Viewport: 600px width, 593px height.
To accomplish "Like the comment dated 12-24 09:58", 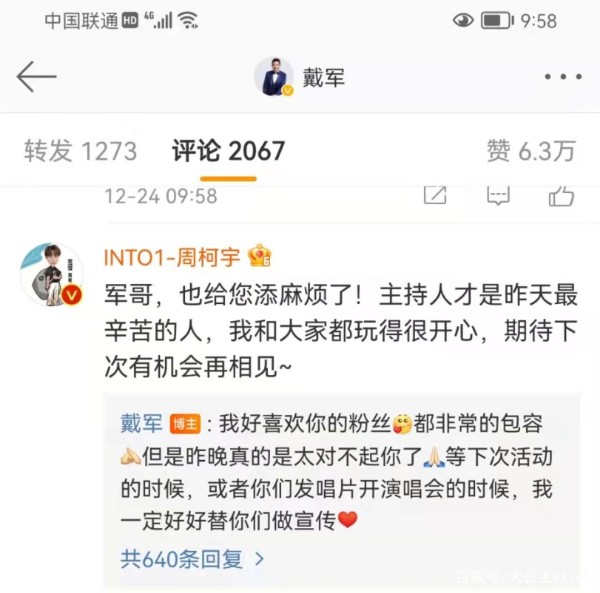I will [x=562, y=195].
